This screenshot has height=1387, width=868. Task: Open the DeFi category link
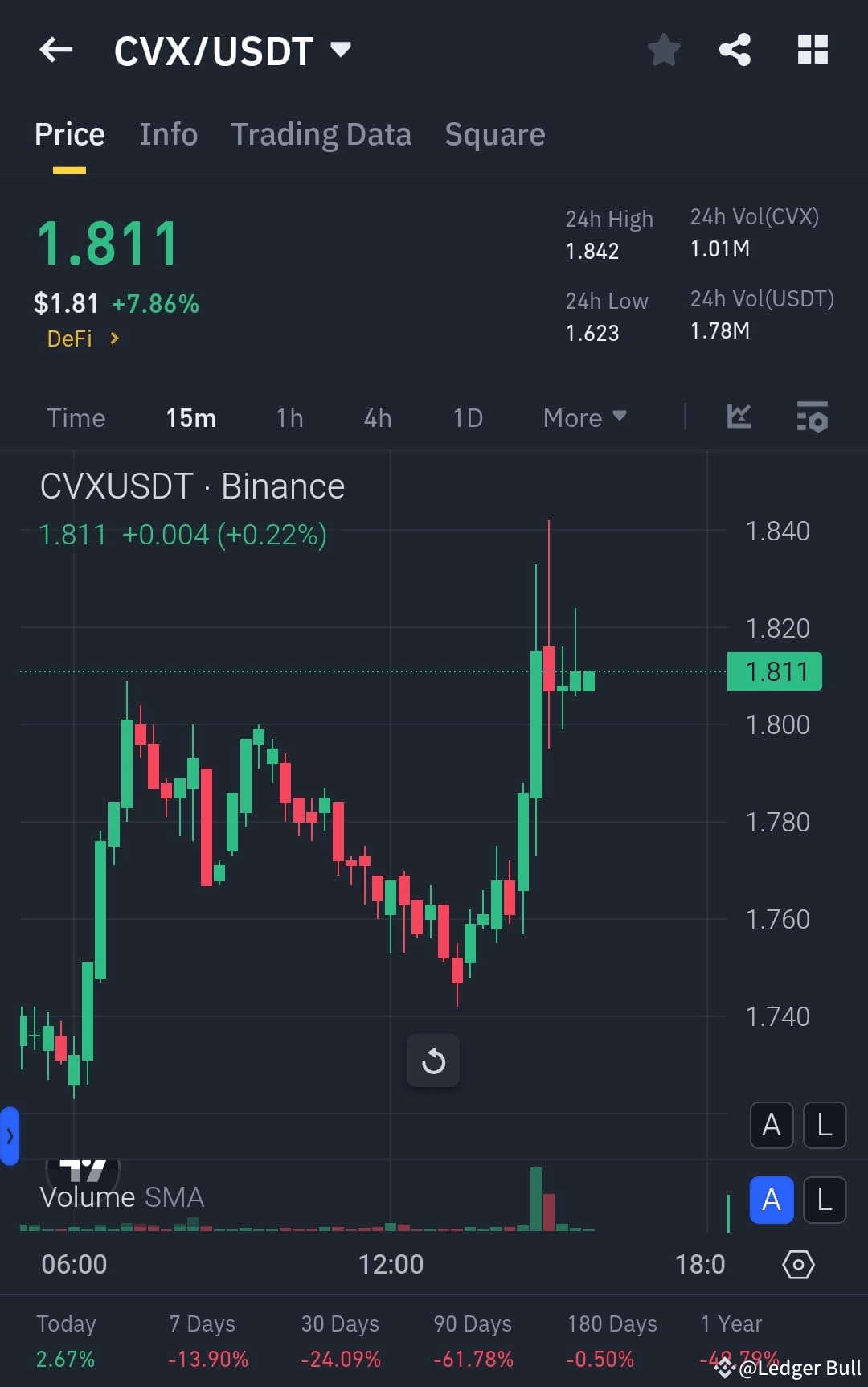[x=80, y=339]
